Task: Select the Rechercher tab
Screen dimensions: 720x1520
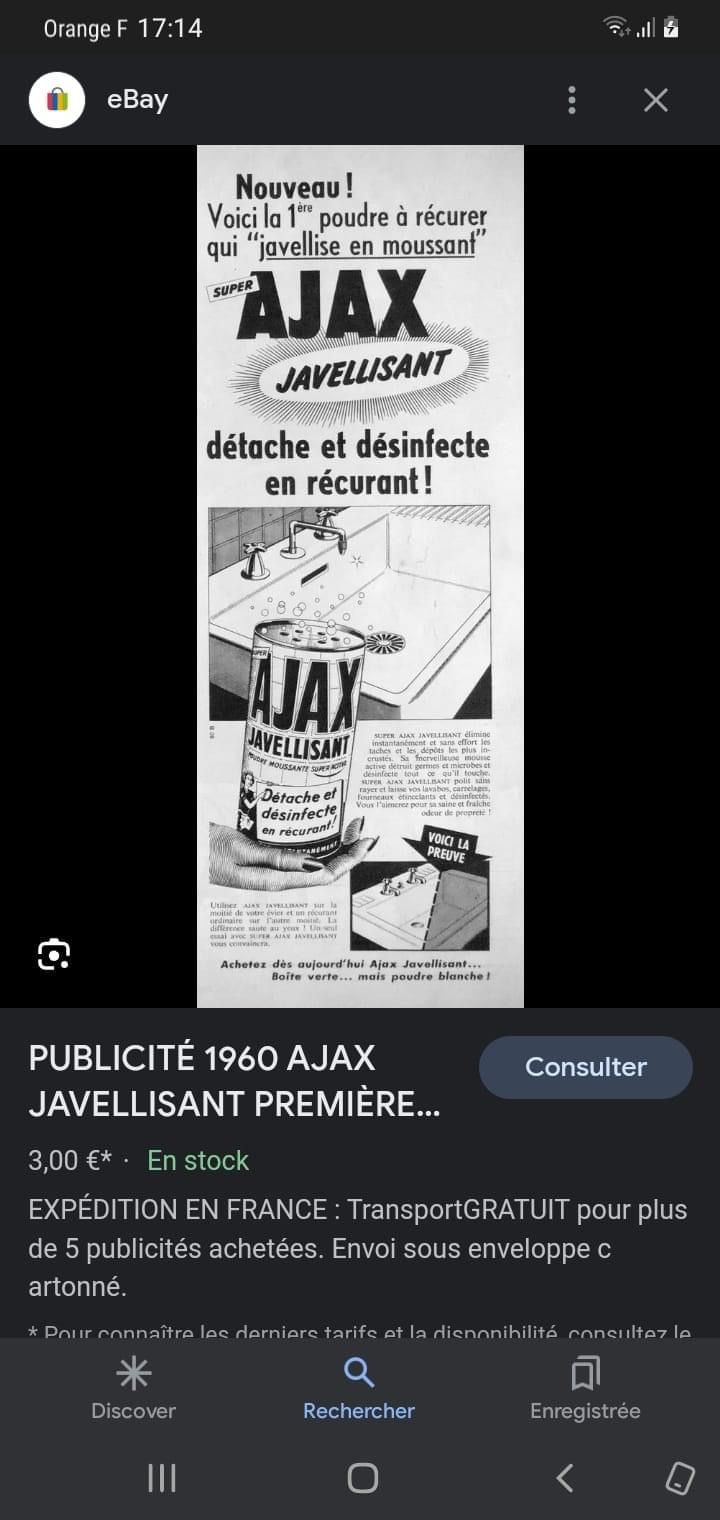Action: [x=359, y=1390]
